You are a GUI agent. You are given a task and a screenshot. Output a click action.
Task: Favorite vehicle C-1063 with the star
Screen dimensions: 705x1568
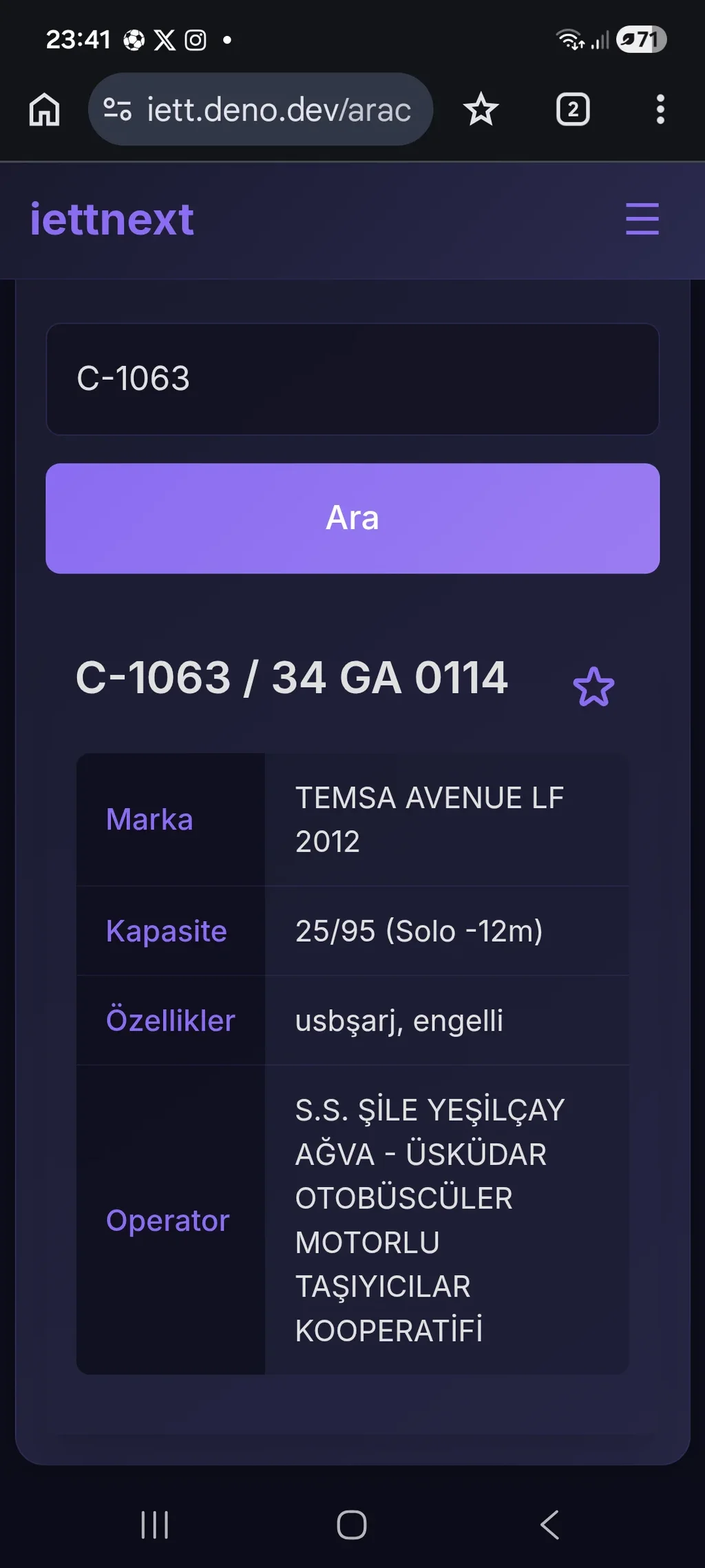click(593, 687)
